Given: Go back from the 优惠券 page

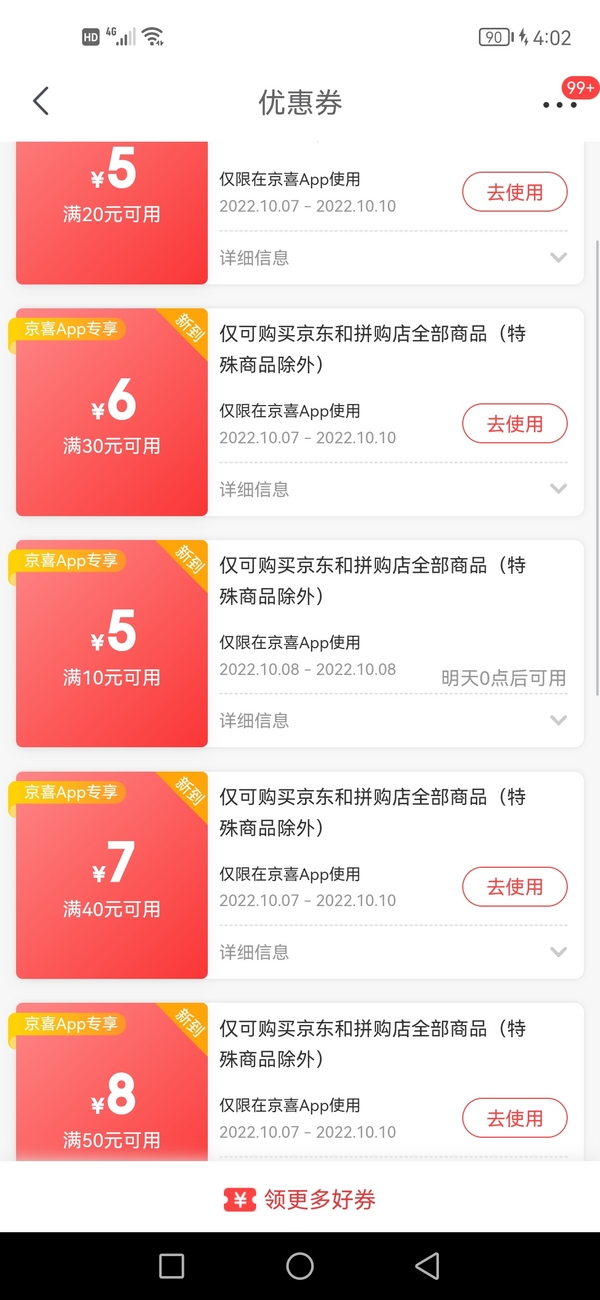Looking at the screenshot, I should (41, 101).
